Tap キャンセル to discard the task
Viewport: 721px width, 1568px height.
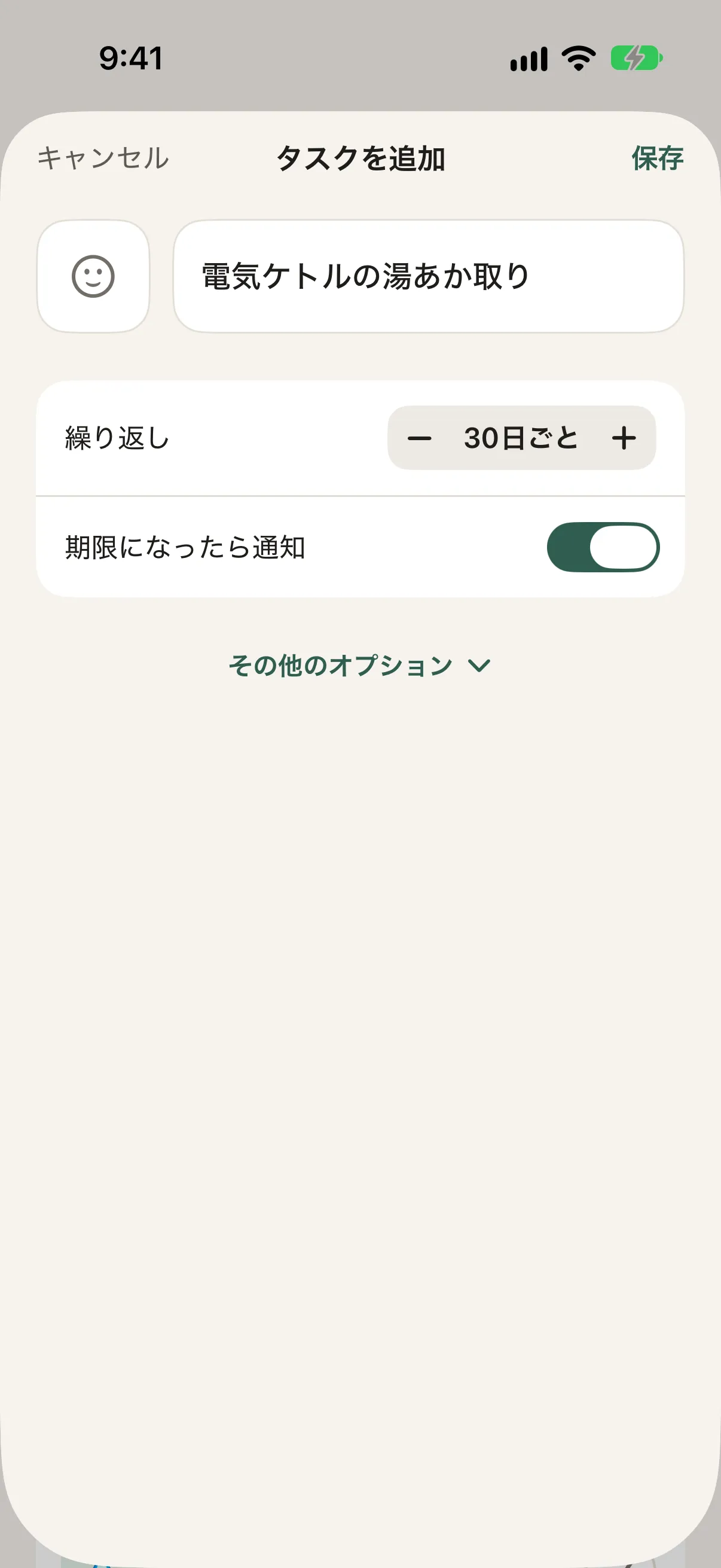click(103, 158)
